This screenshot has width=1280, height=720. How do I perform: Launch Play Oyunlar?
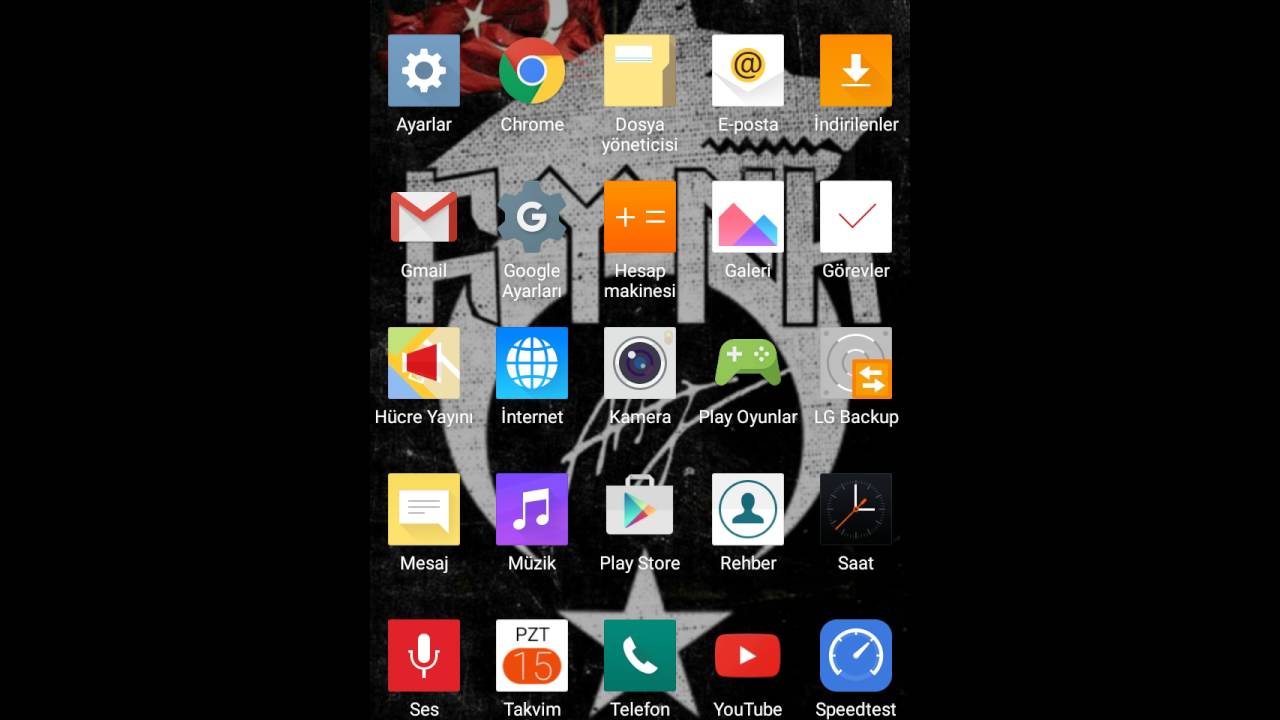pos(748,364)
